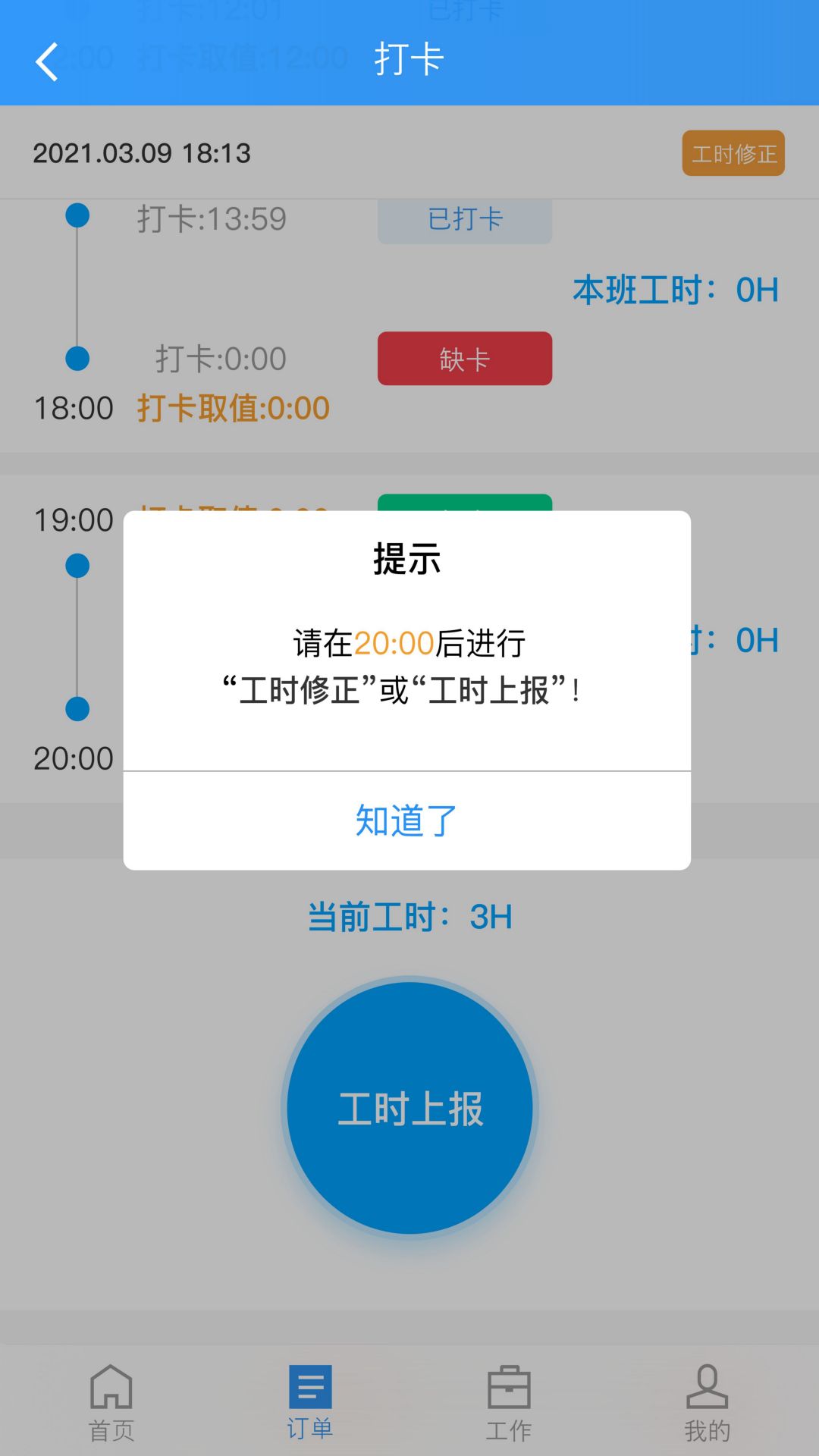Switch to the 首页 tab
Screen dimensions: 819x1456
[111, 1403]
